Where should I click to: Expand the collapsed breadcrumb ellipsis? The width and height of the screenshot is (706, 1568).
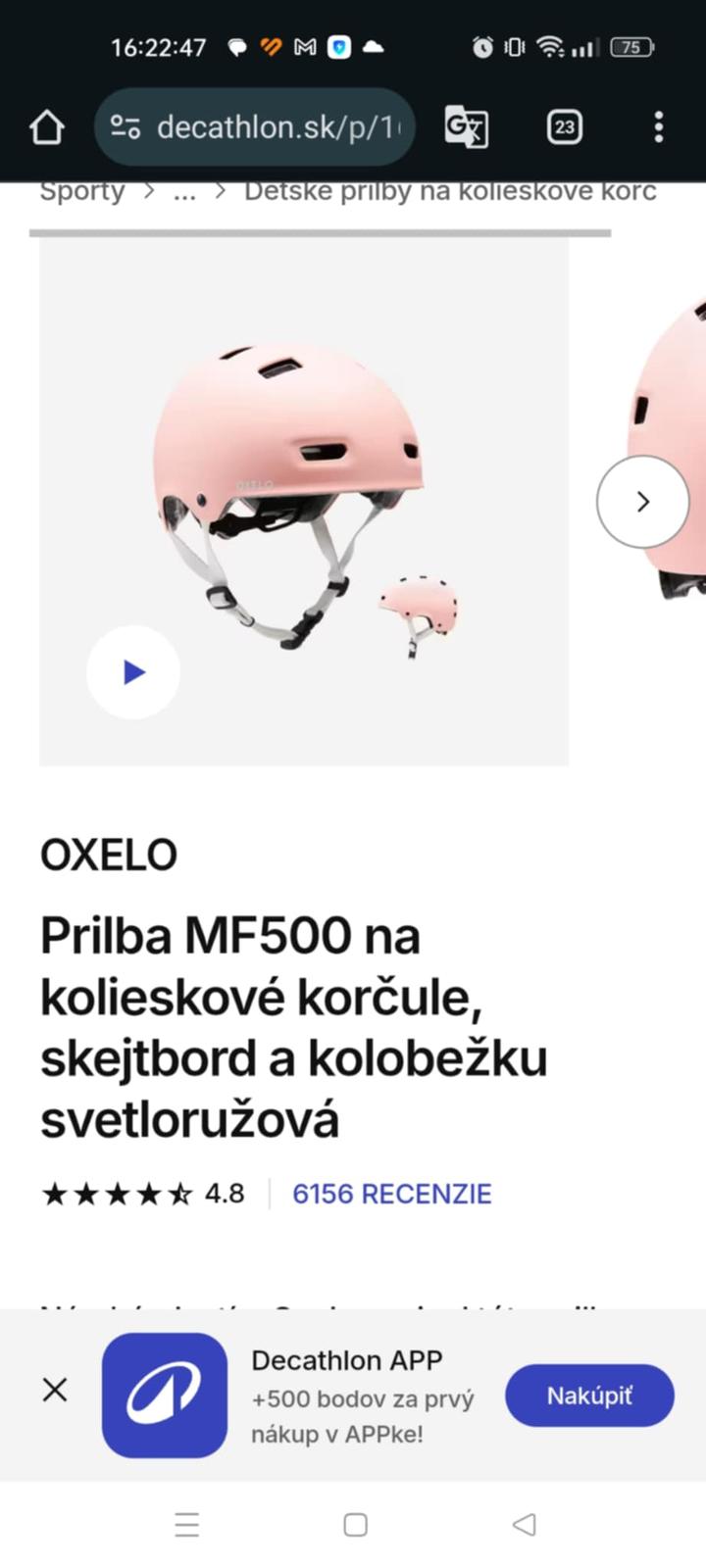pos(184,192)
